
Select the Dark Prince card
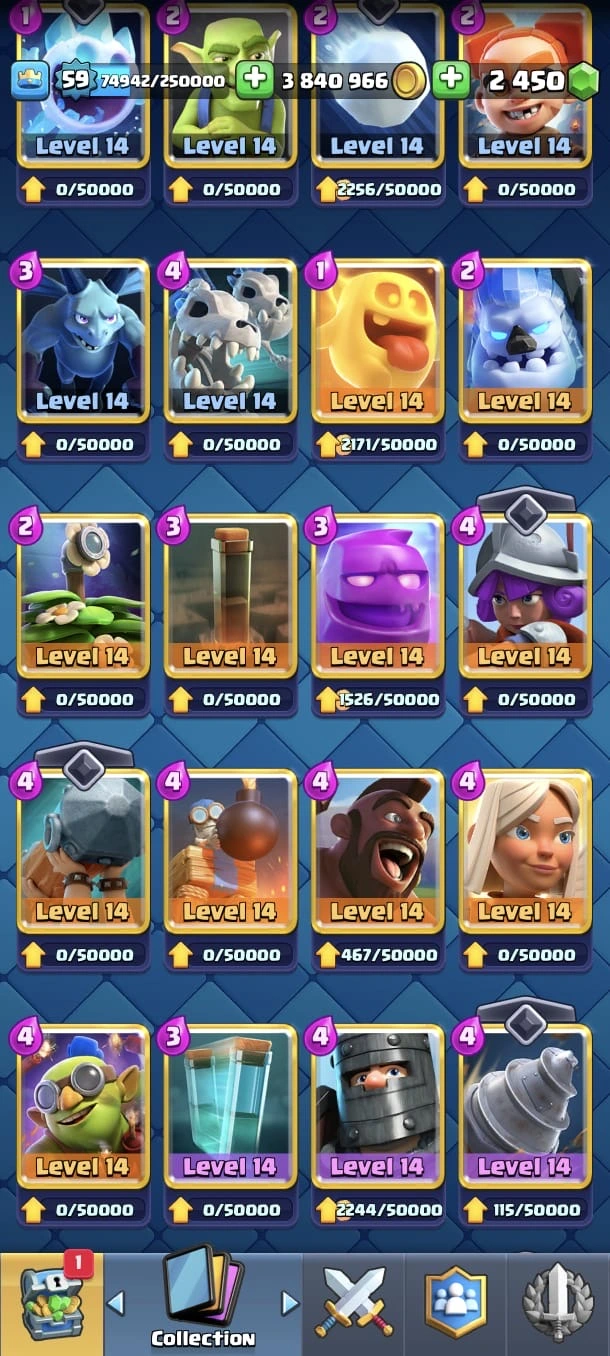click(377, 1105)
